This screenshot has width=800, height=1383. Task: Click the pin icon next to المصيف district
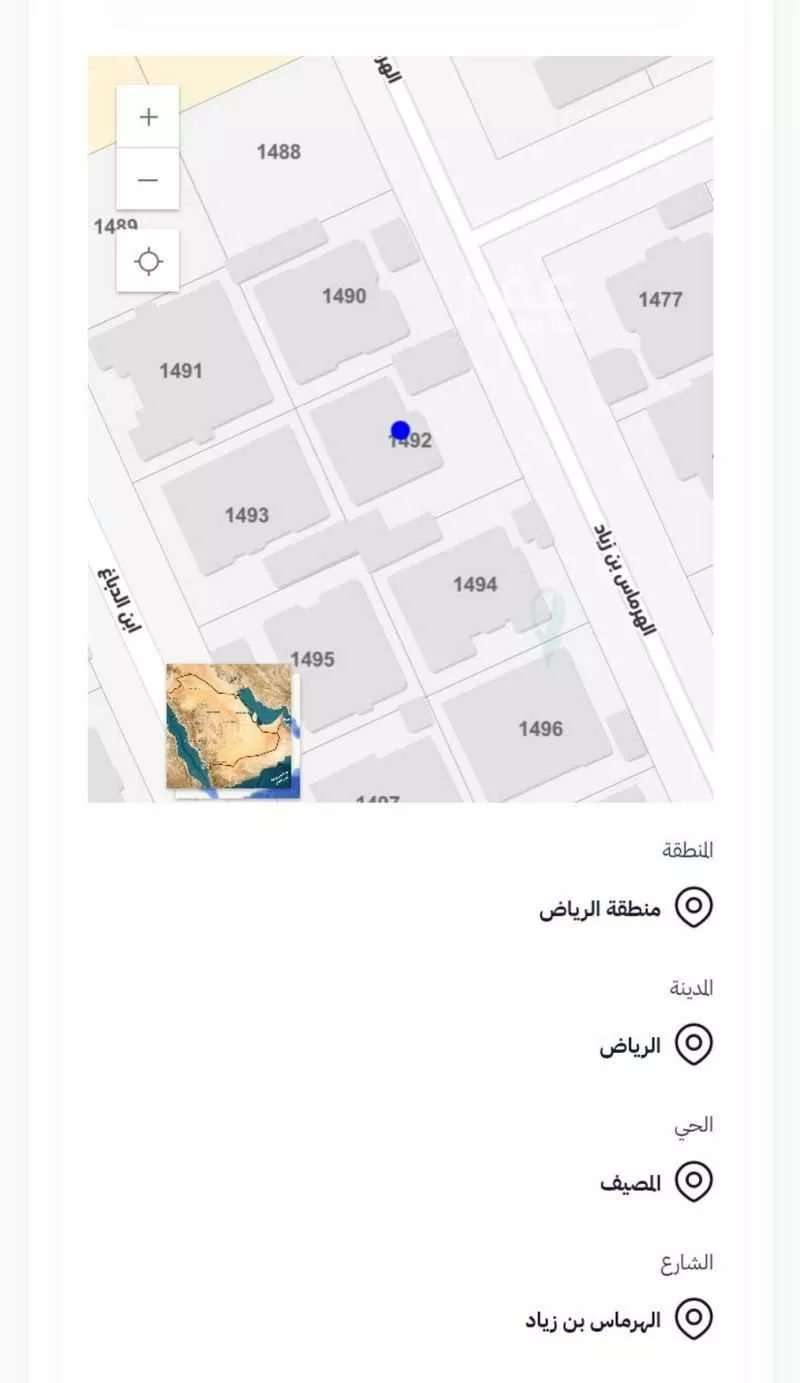(694, 1180)
